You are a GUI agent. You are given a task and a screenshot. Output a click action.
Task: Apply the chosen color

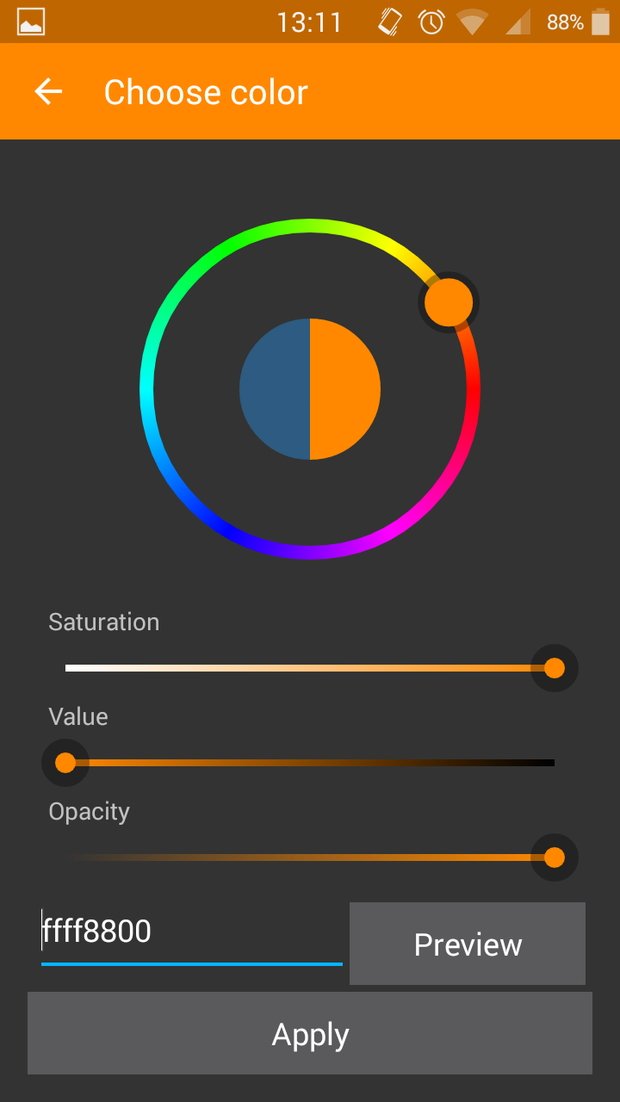coord(310,1033)
